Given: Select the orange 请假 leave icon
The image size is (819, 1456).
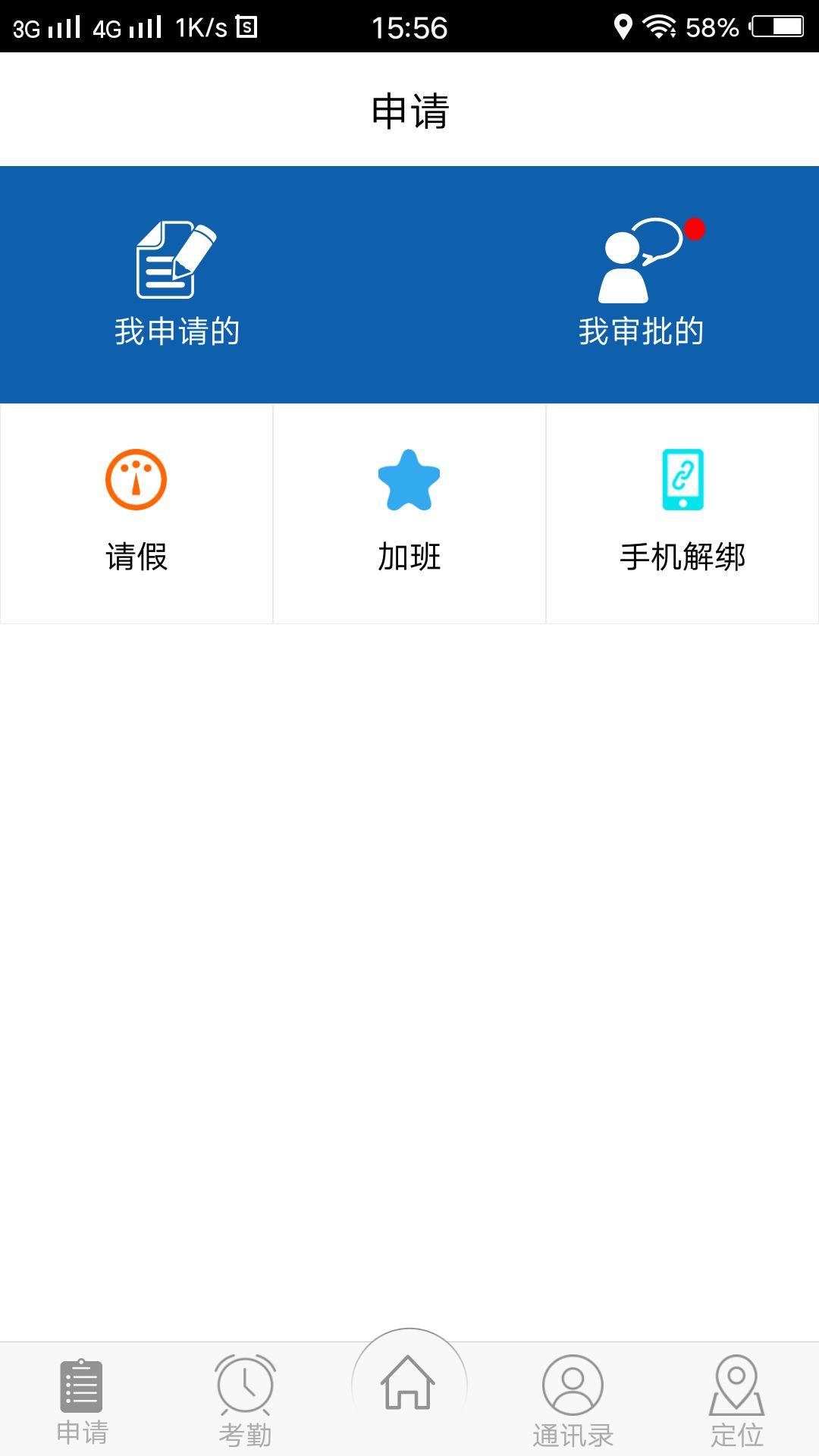Looking at the screenshot, I should click(136, 480).
